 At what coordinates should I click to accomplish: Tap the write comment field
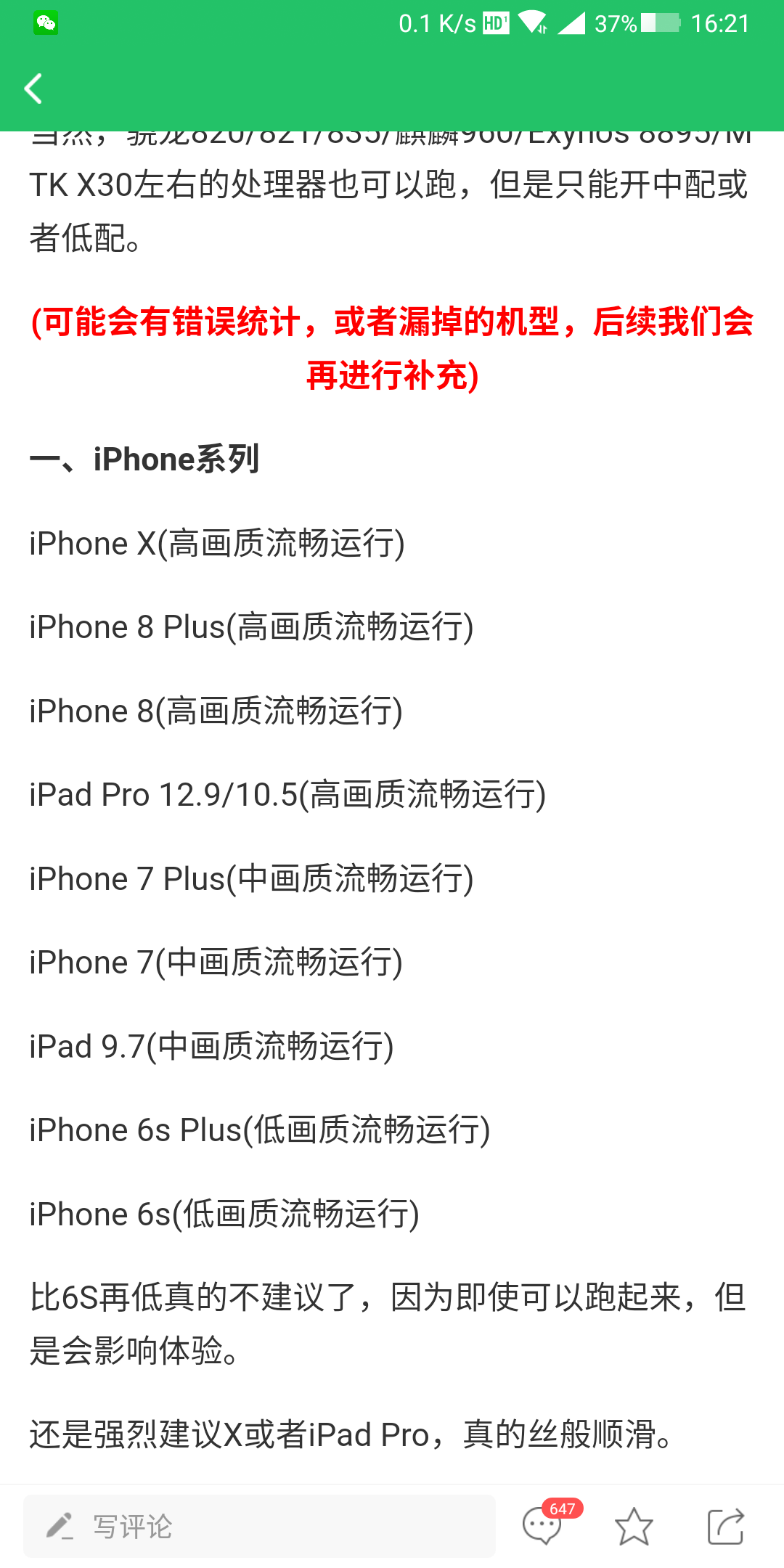(x=259, y=1526)
